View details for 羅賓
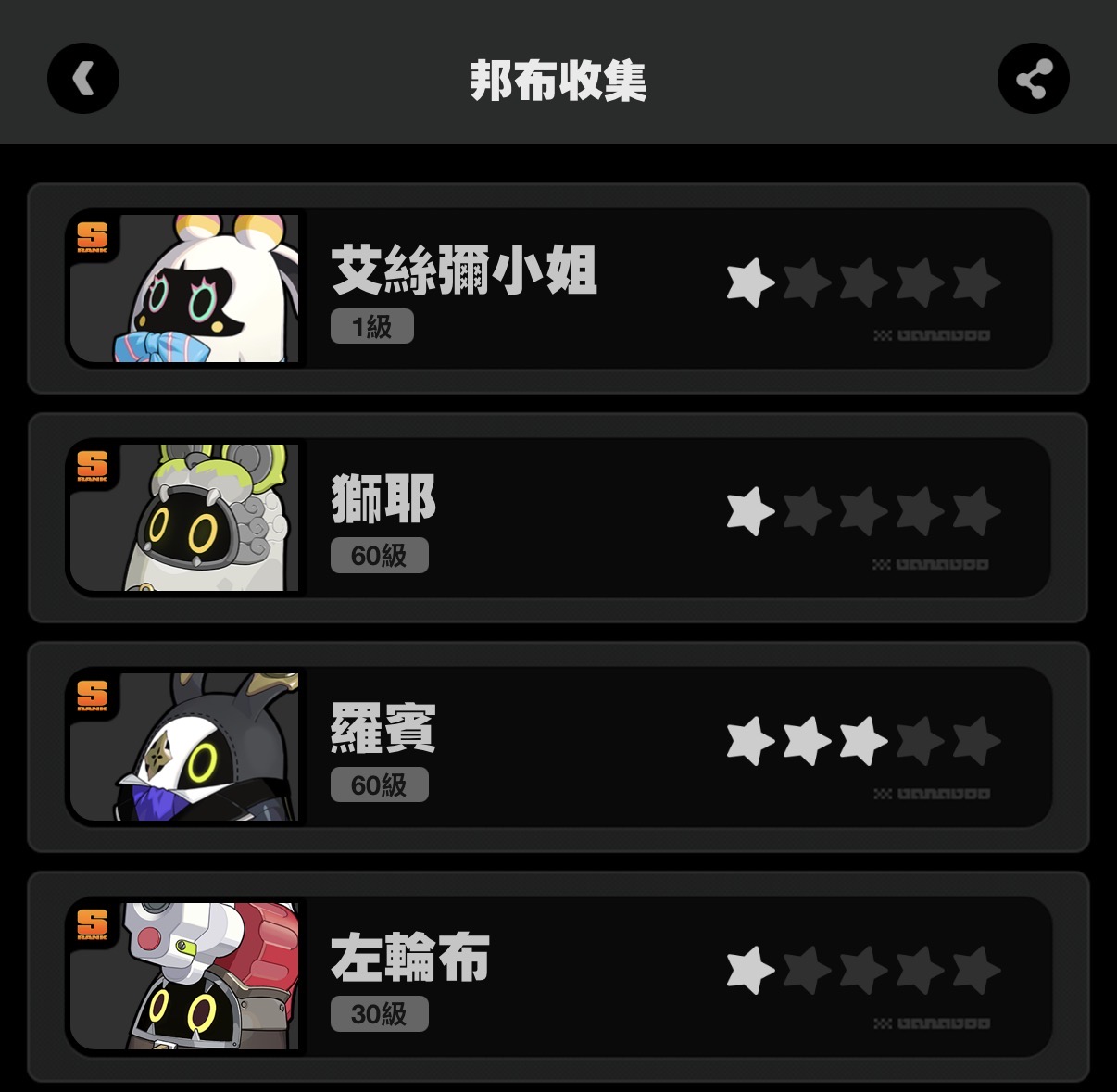The height and width of the screenshot is (1092, 1117). 558,747
